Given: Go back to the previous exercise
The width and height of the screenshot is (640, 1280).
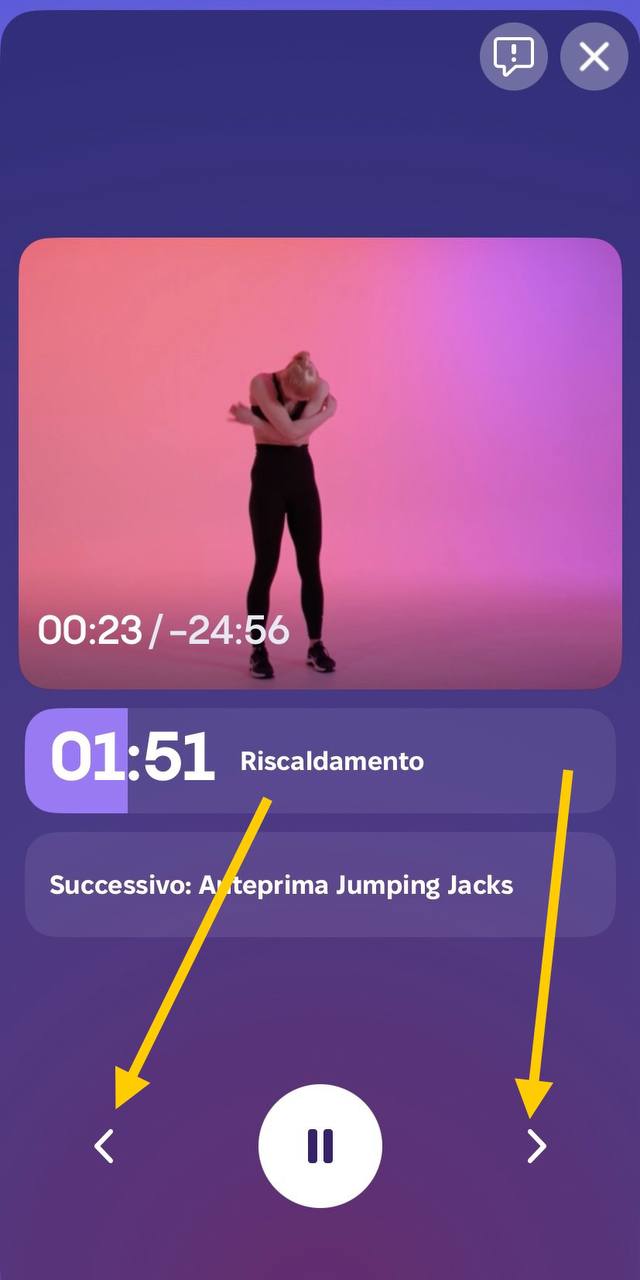Looking at the screenshot, I should click(x=104, y=1146).
